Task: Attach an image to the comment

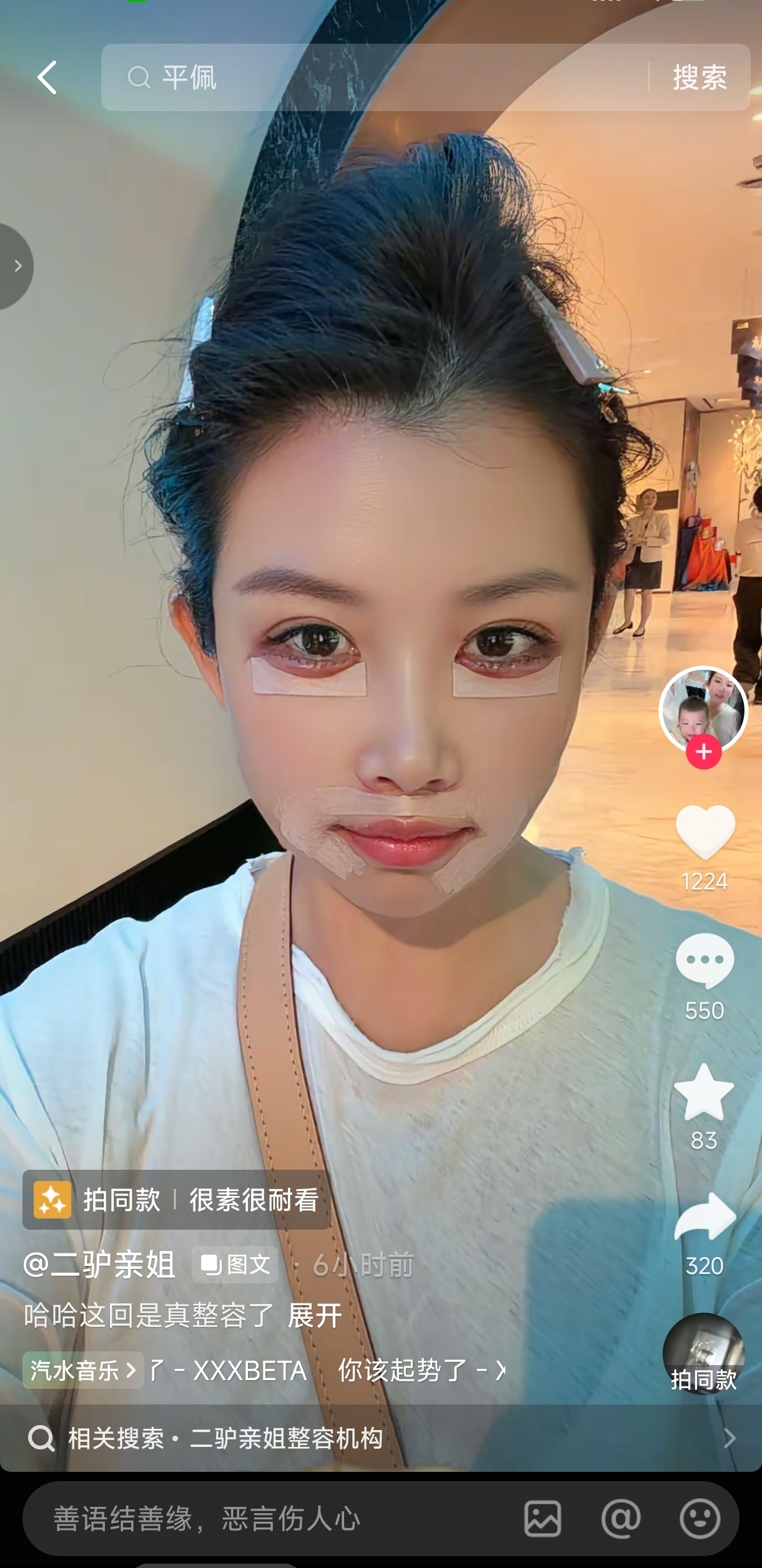Action: click(x=543, y=1519)
